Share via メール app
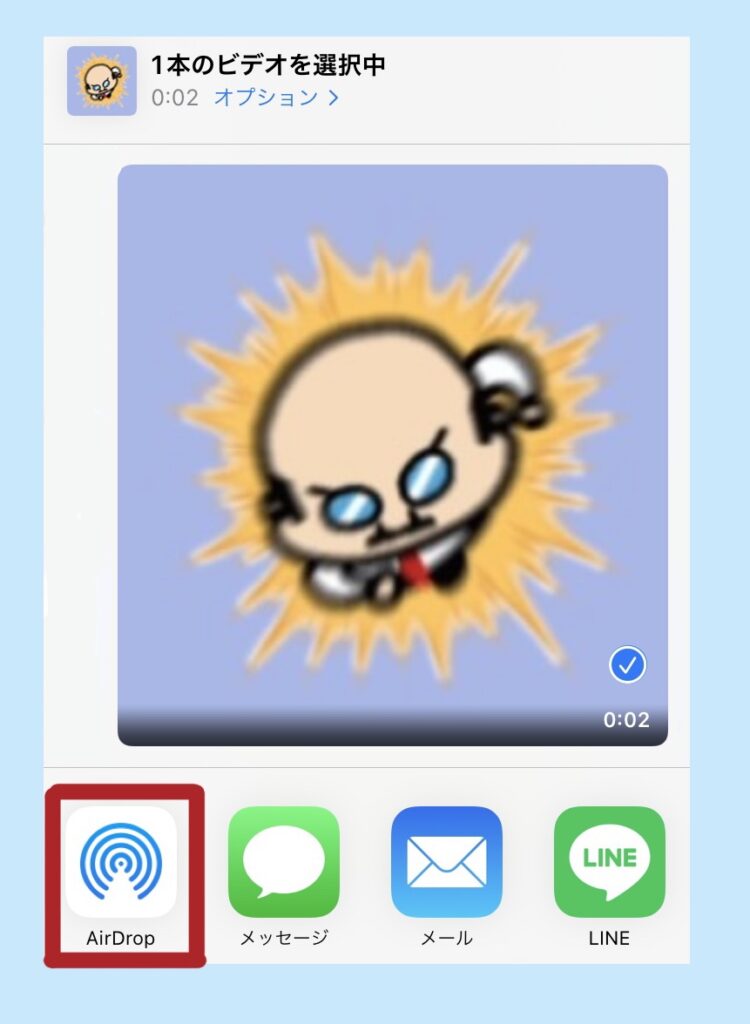The width and height of the screenshot is (750, 1024). point(446,862)
